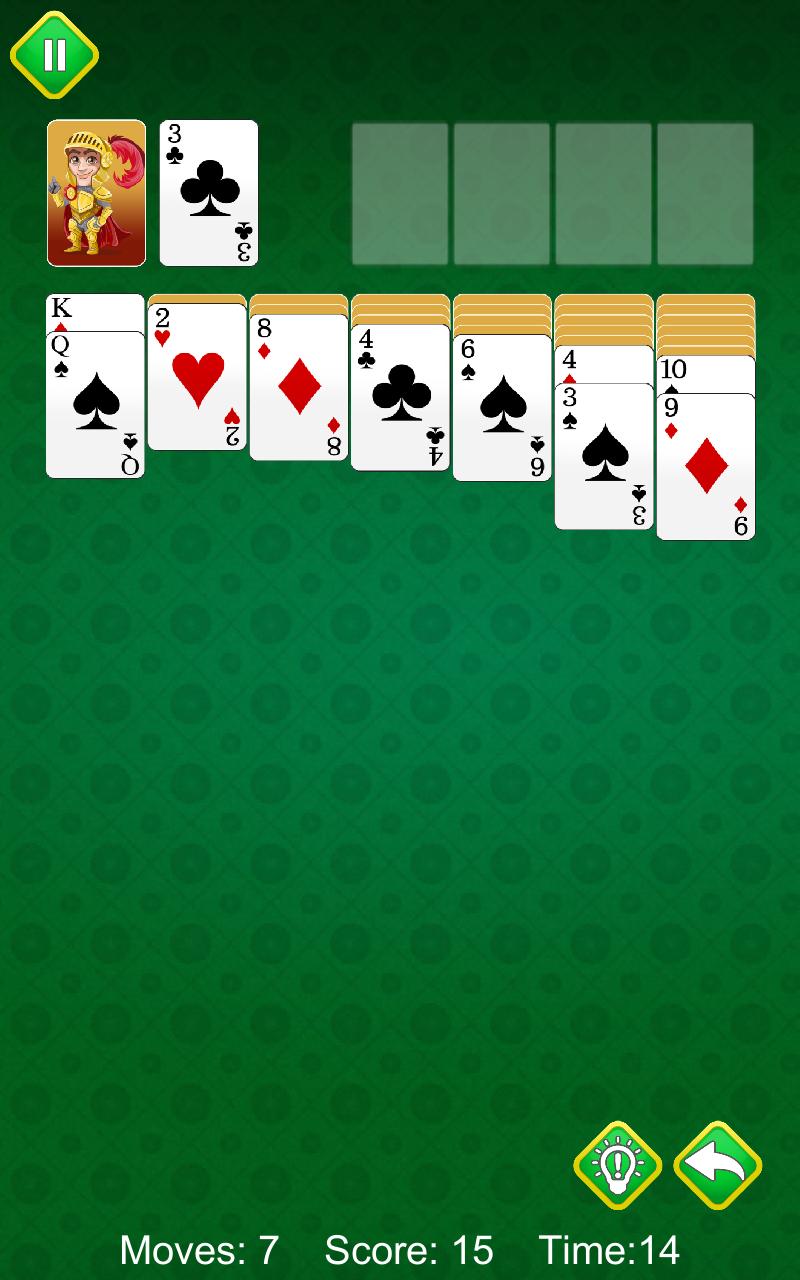Click the Moves counter text
Viewport: 800px width, 1280px height.
198,1251
